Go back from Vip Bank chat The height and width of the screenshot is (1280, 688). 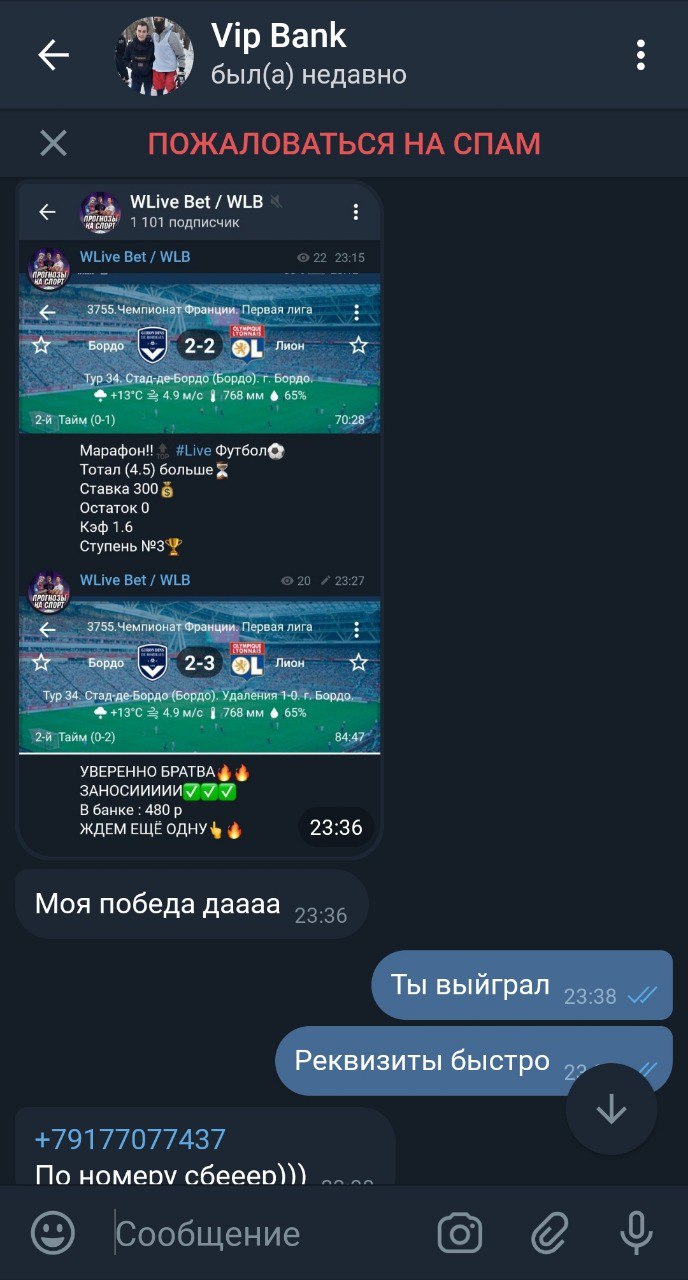(x=53, y=55)
